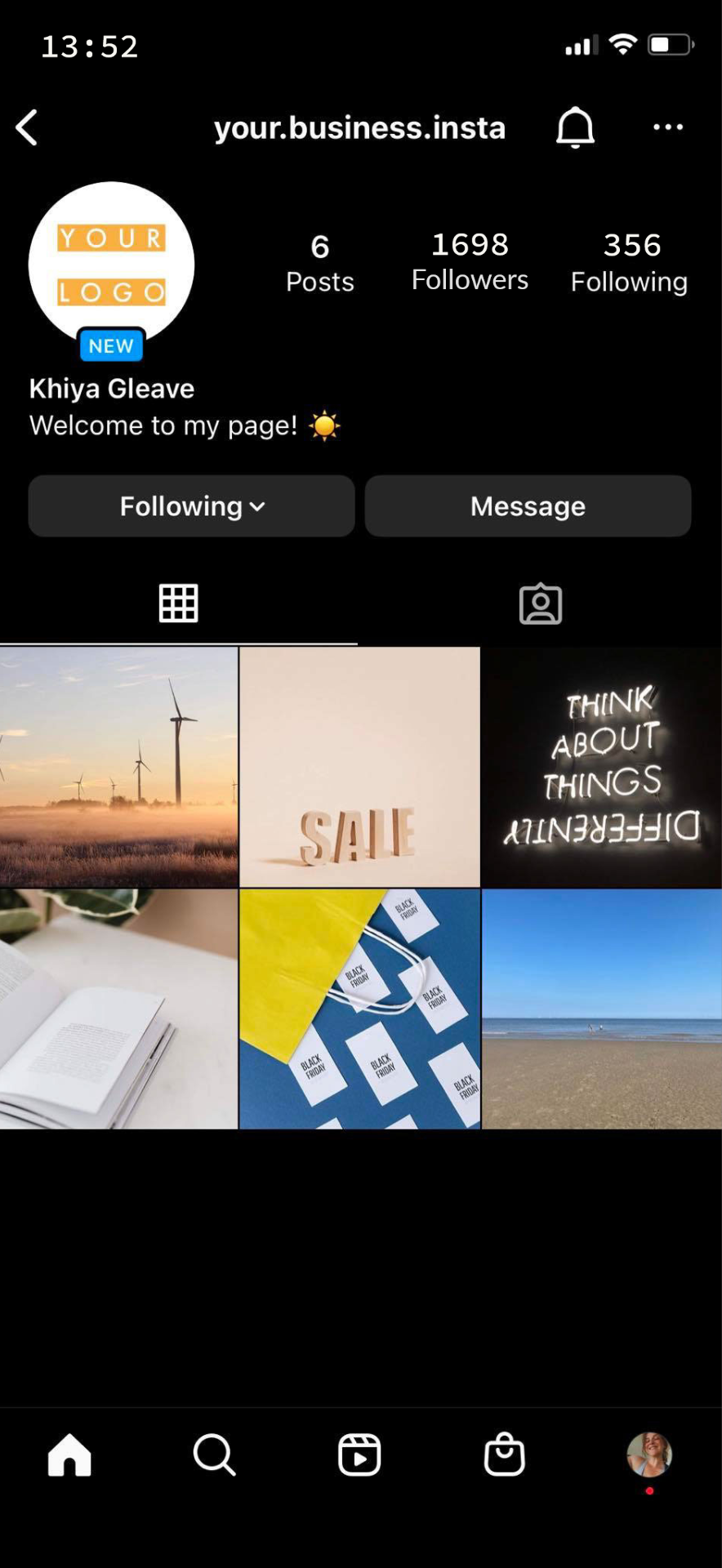Open the three-dot overflow menu
Image resolution: width=722 pixels, height=1568 pixels.
point(667,127)
